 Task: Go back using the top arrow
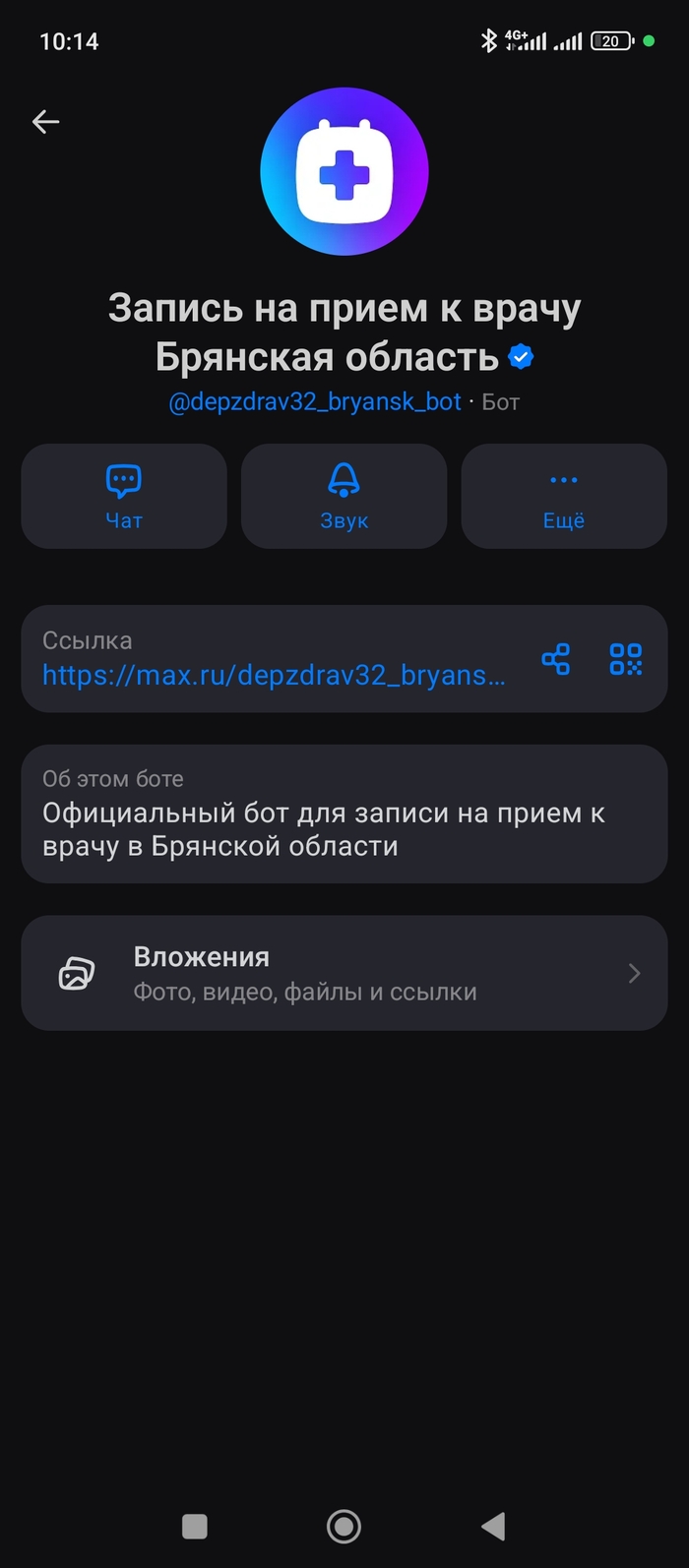(x=46, y=121)
